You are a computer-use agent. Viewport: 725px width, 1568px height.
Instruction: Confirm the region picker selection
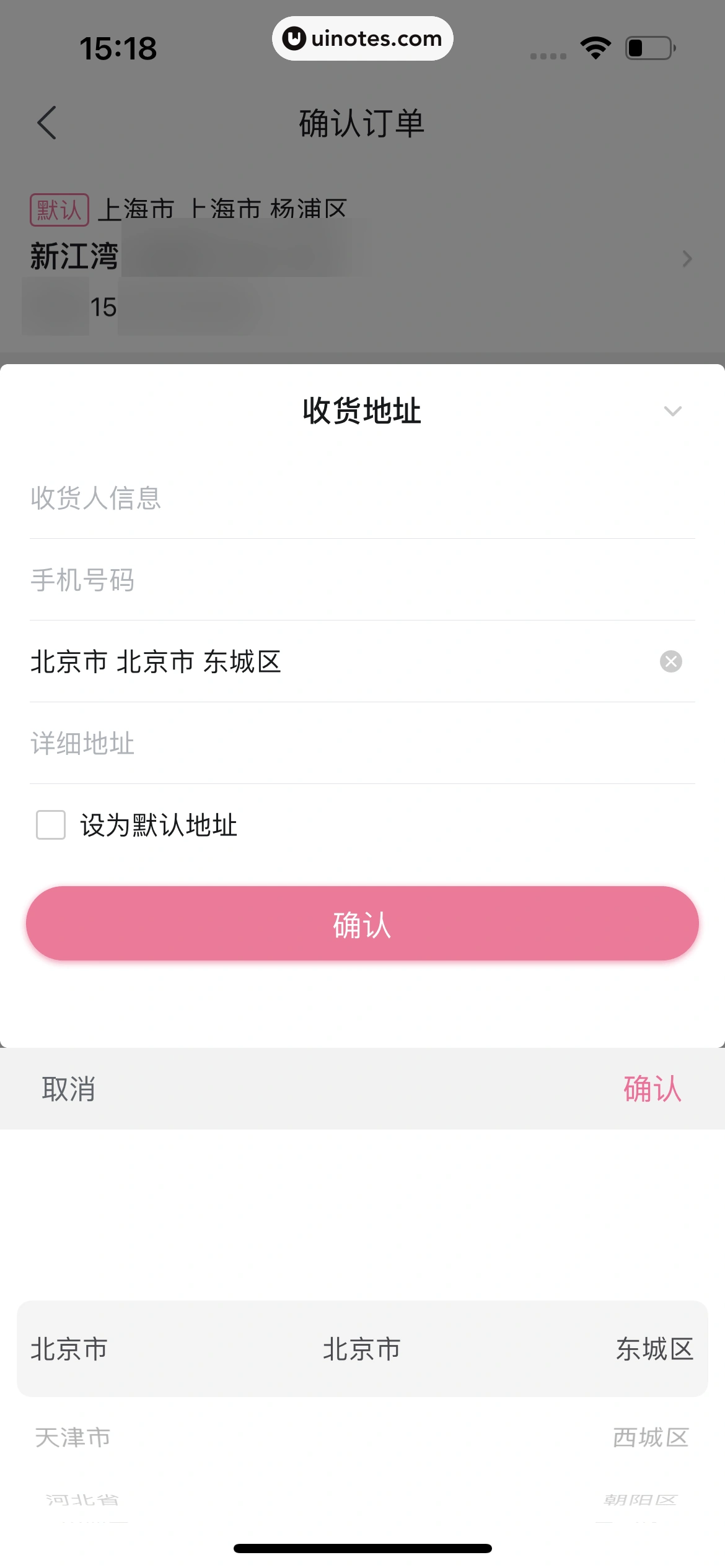(652, 1089)
